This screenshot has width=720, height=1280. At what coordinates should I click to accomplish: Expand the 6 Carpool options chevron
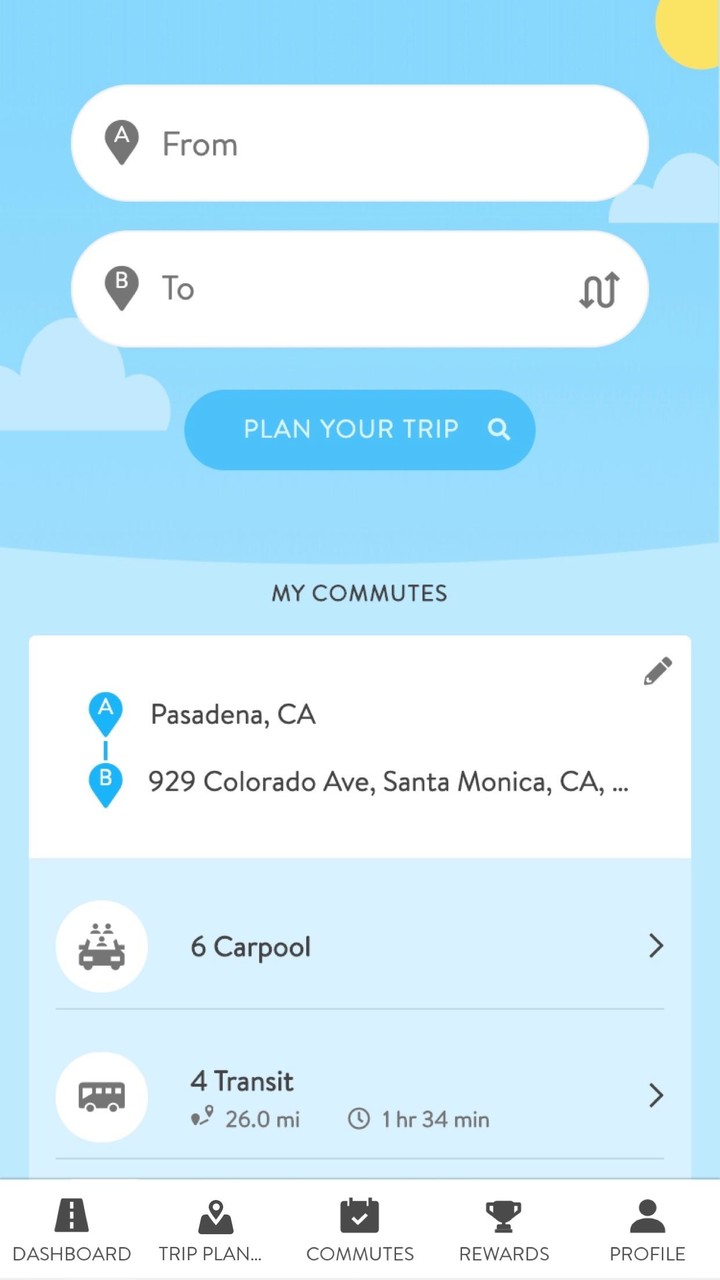tap(656, 945)
